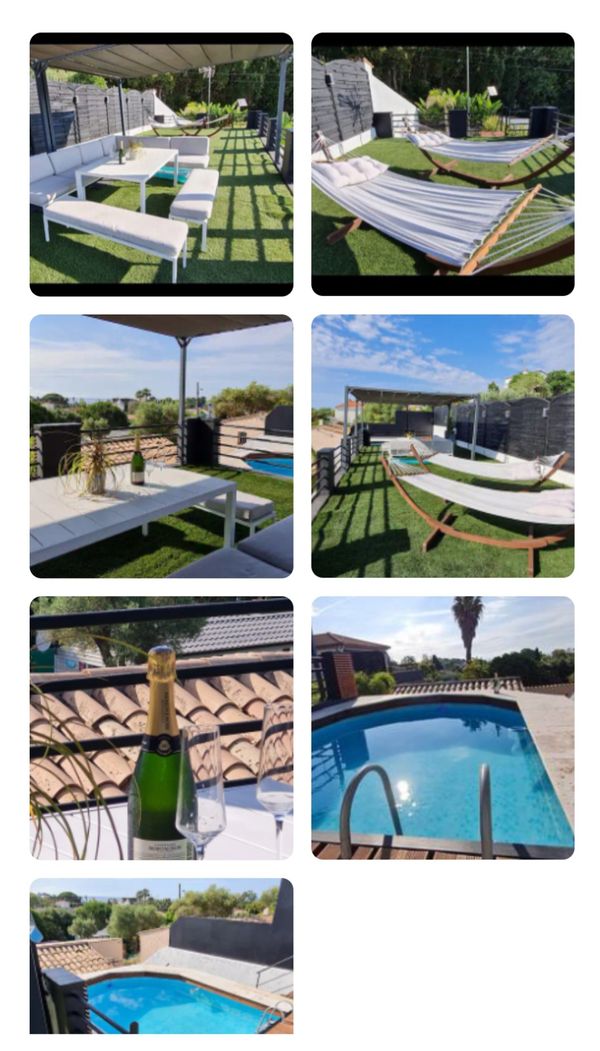
Task: Open the hammocks and pergola photo under blue sky
Action: 442,446
